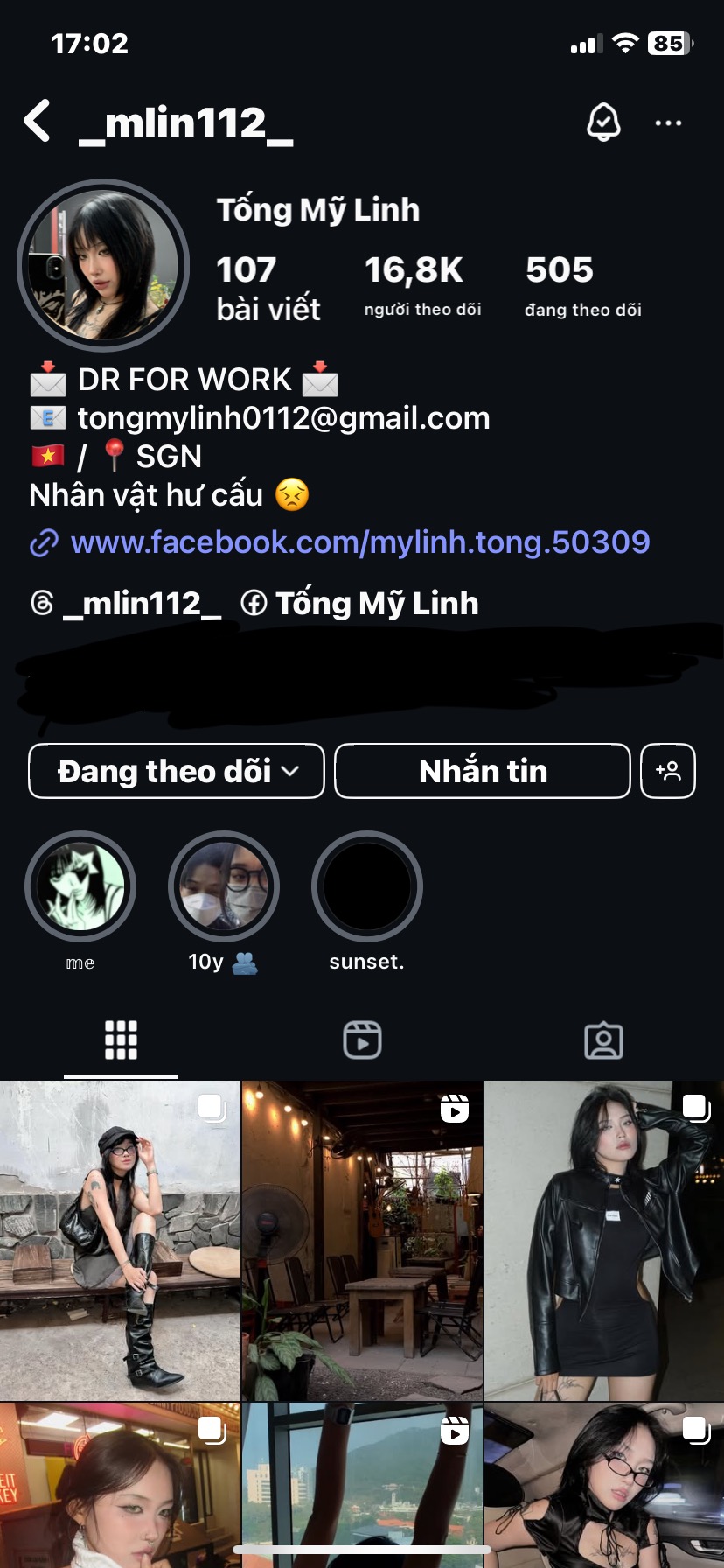Show suggested accounts with add-person button

(x=668, y=771)
